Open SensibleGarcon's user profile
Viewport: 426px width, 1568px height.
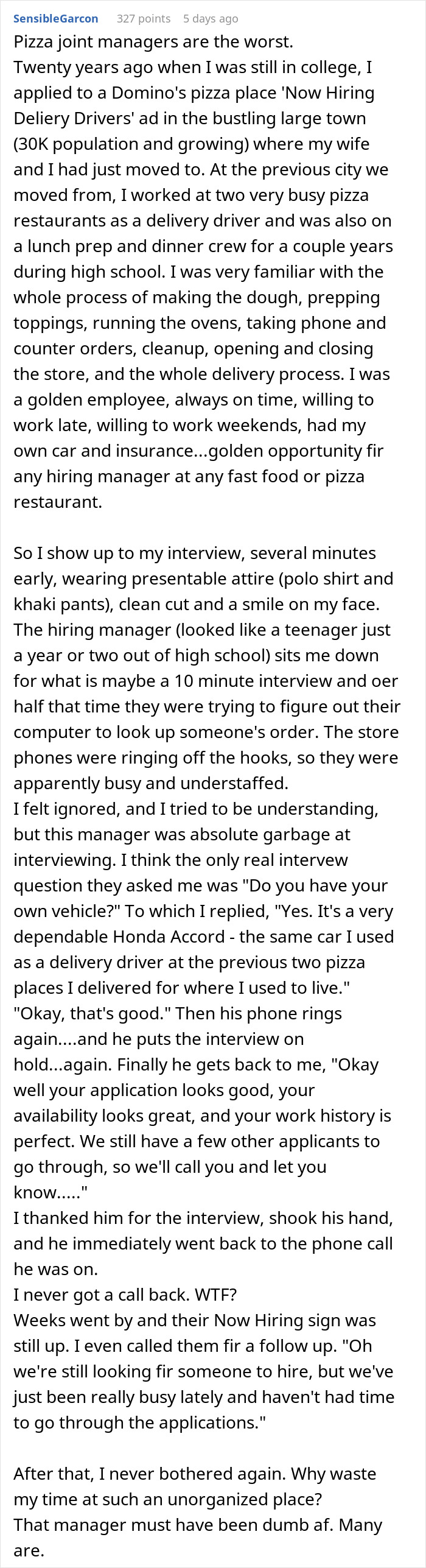click(55, 19)
